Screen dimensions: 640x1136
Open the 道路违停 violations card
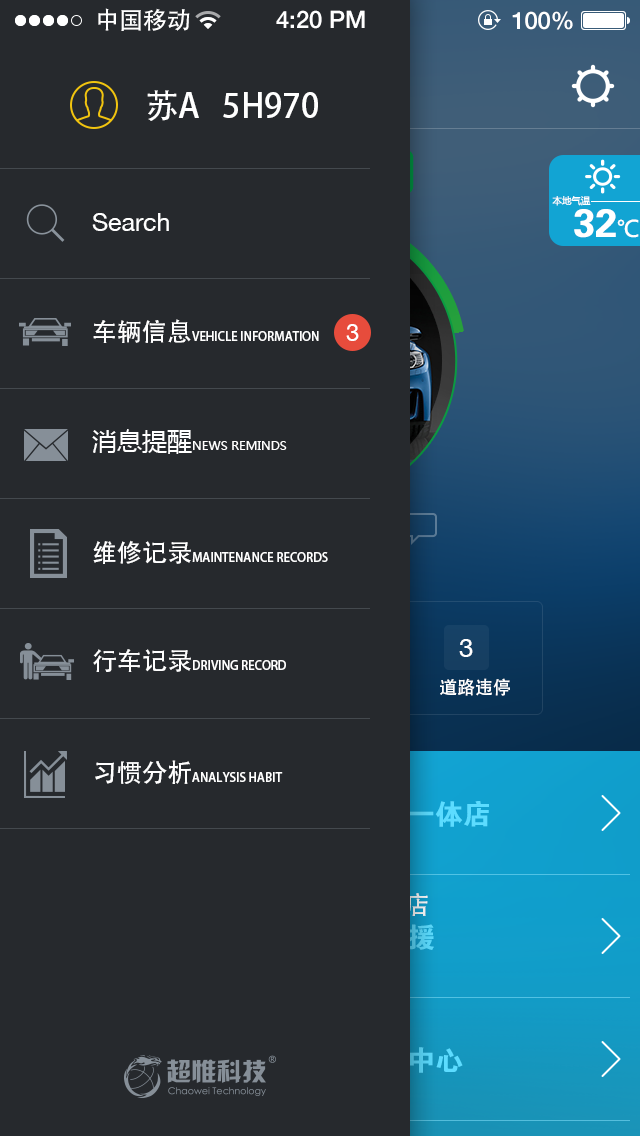pos(476,658)
